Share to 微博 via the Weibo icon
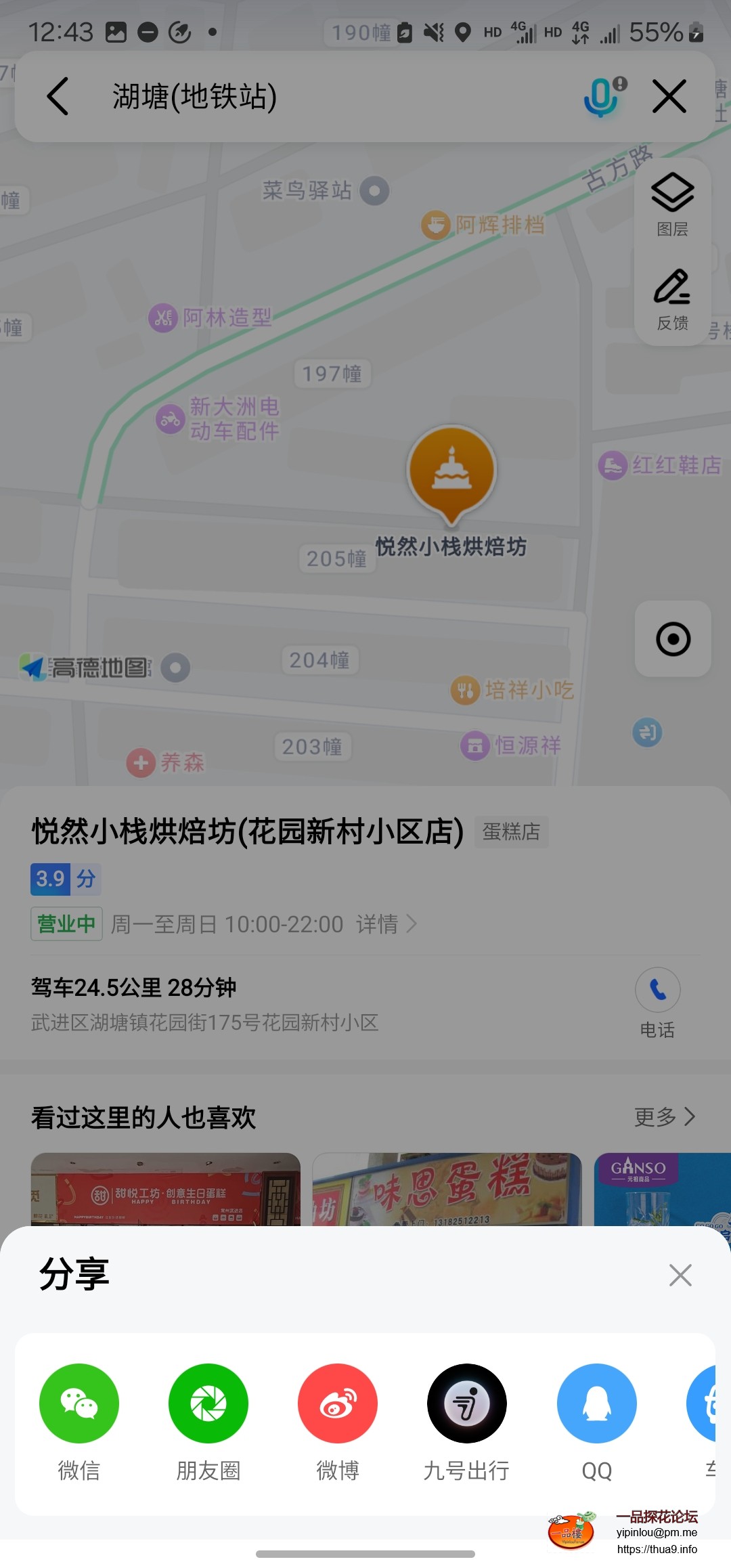731x1568 pixels. coord(338,1403)
